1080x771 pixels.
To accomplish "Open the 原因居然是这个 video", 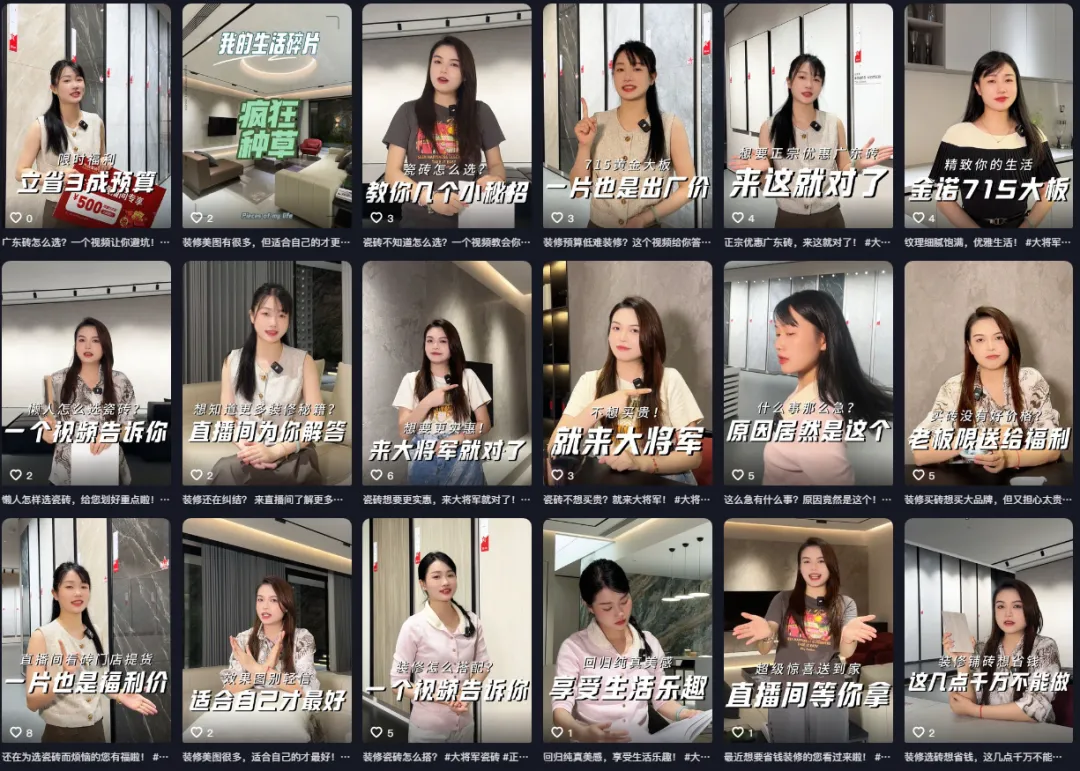I will point(808,373).
